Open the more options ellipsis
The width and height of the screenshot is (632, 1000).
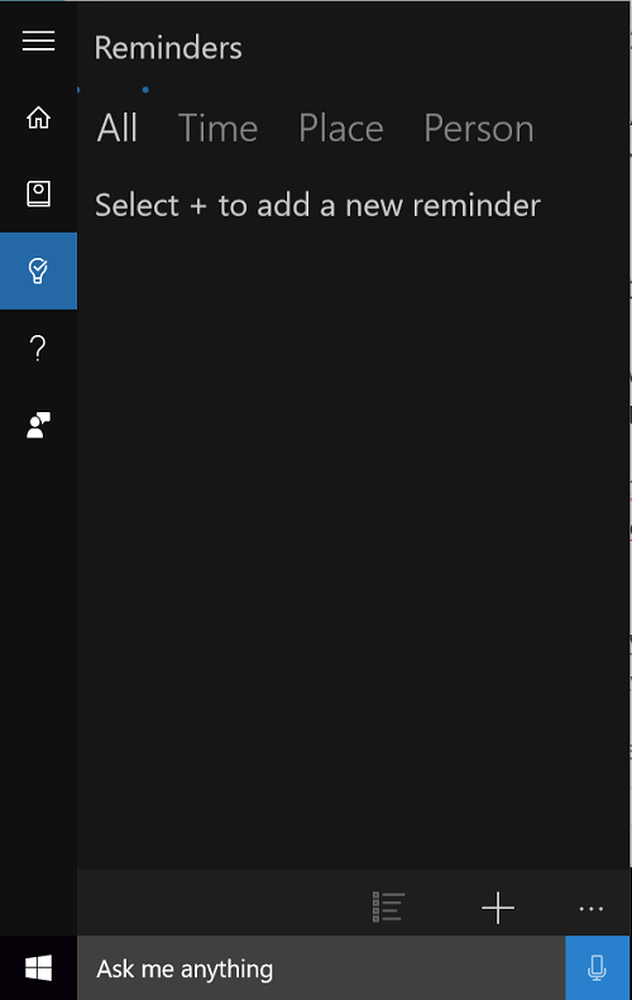(x=591, y=908)
